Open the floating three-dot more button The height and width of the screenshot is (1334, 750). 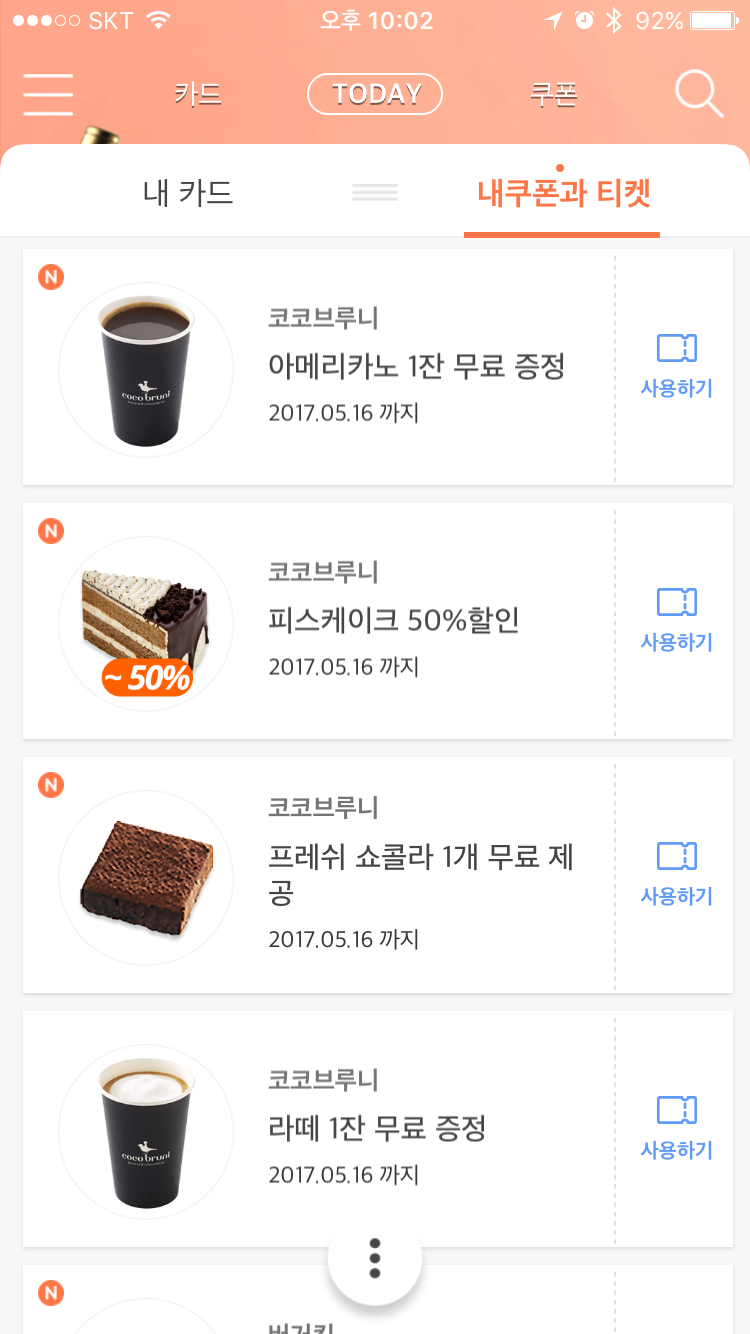point(375,1258)
